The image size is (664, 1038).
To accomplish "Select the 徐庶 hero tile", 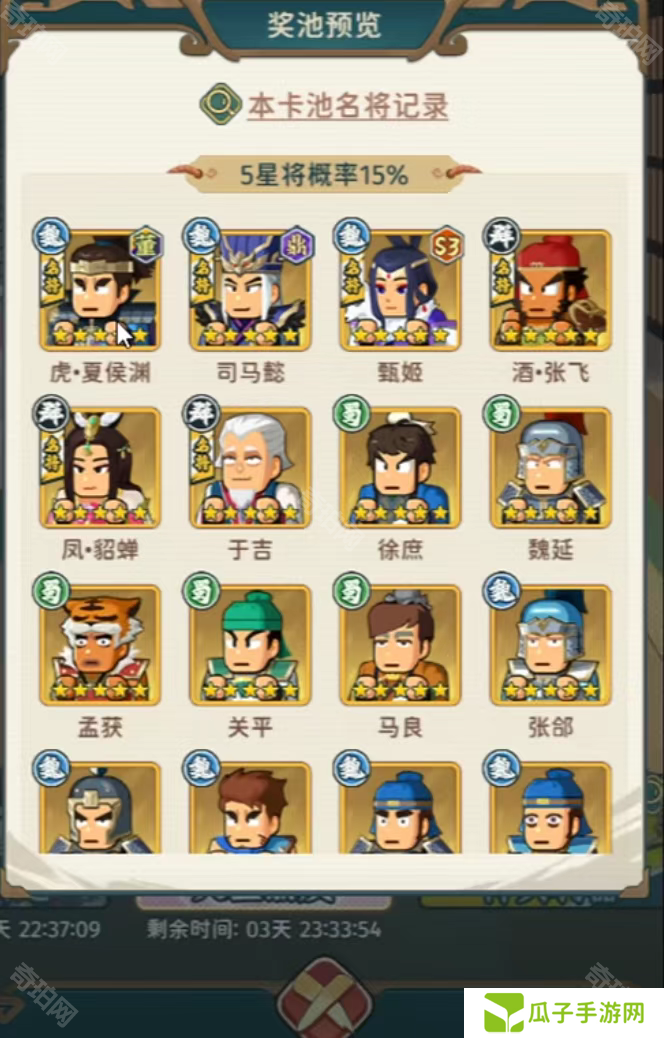I will (x=400, y=467).
